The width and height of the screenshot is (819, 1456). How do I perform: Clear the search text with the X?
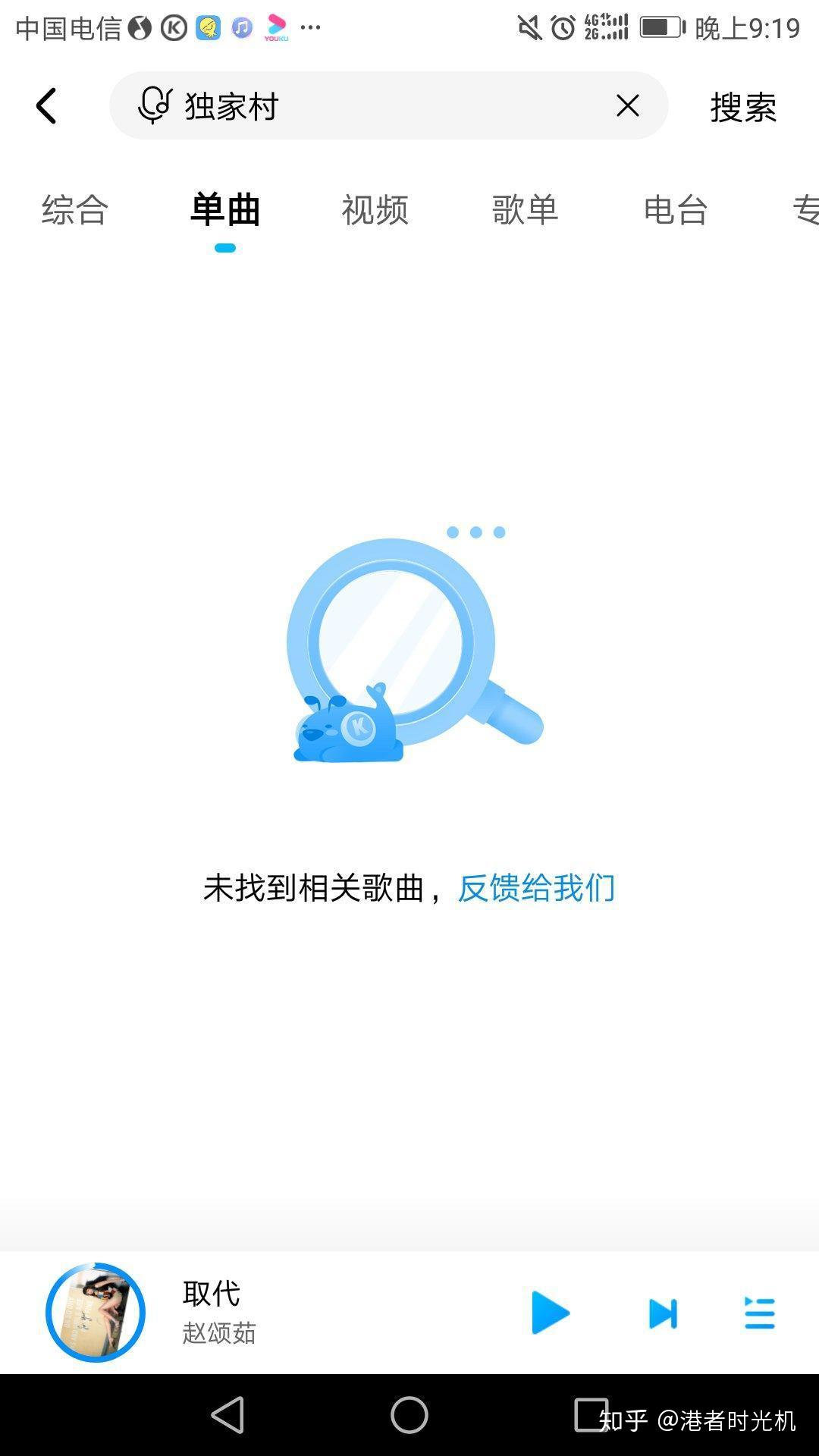627,106
